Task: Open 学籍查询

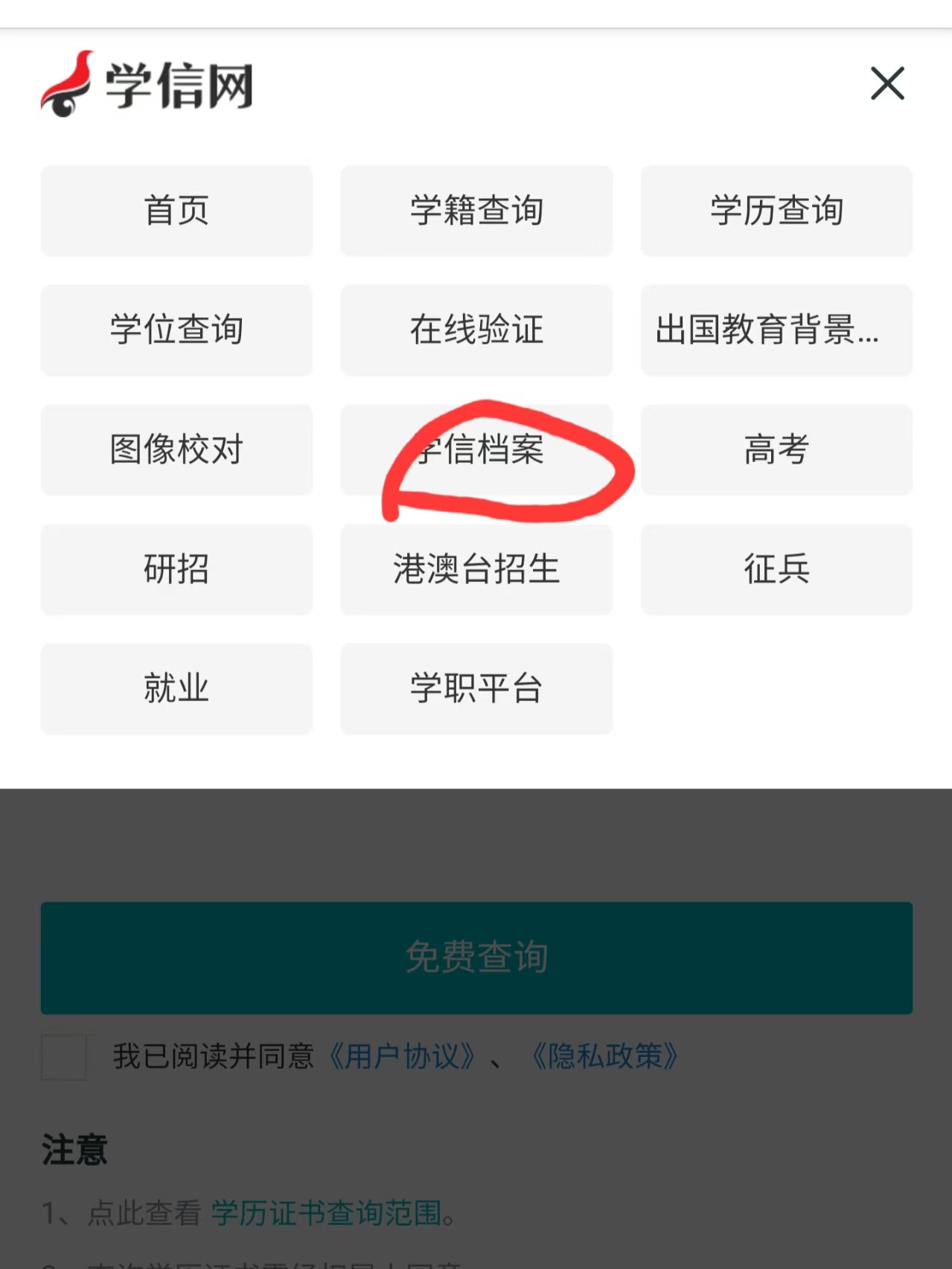Action: click(476, 211)
